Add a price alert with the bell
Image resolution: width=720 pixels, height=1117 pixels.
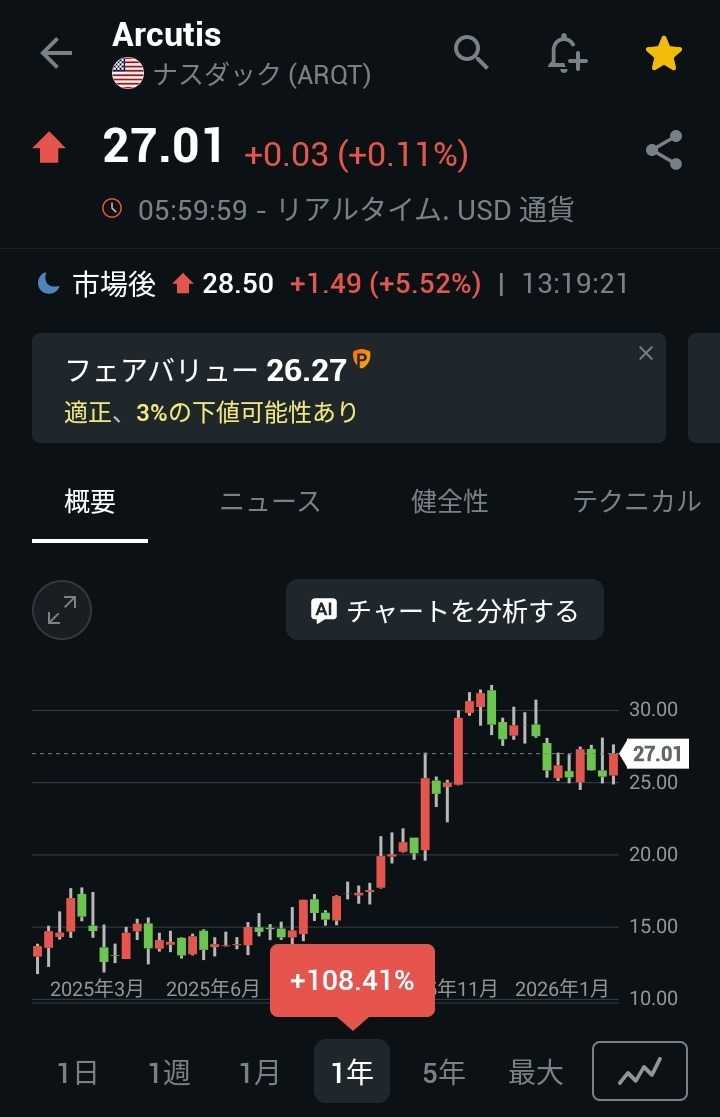pos(567,53)
